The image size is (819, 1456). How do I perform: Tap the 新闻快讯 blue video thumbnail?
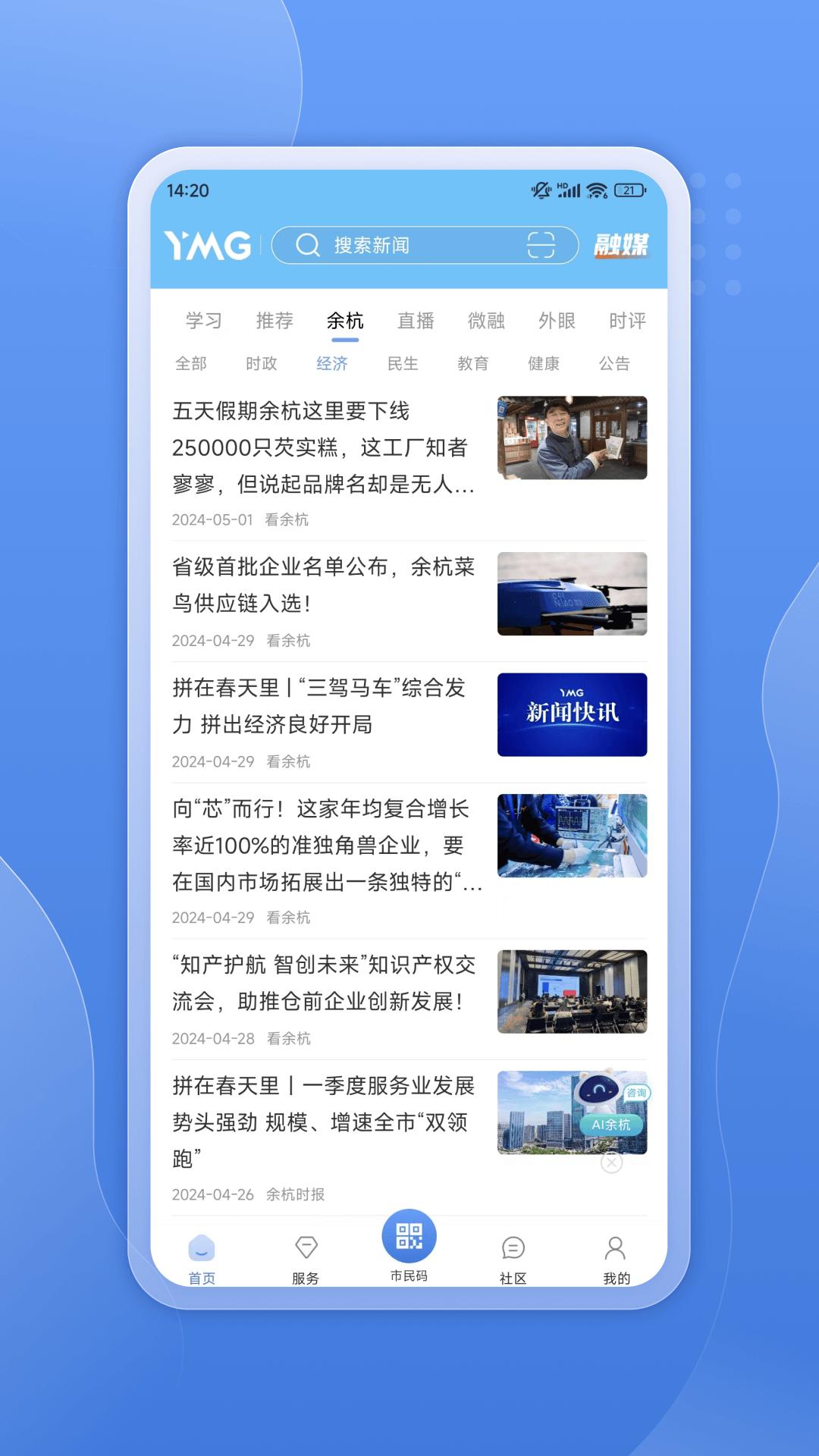(x=573, y=715)
